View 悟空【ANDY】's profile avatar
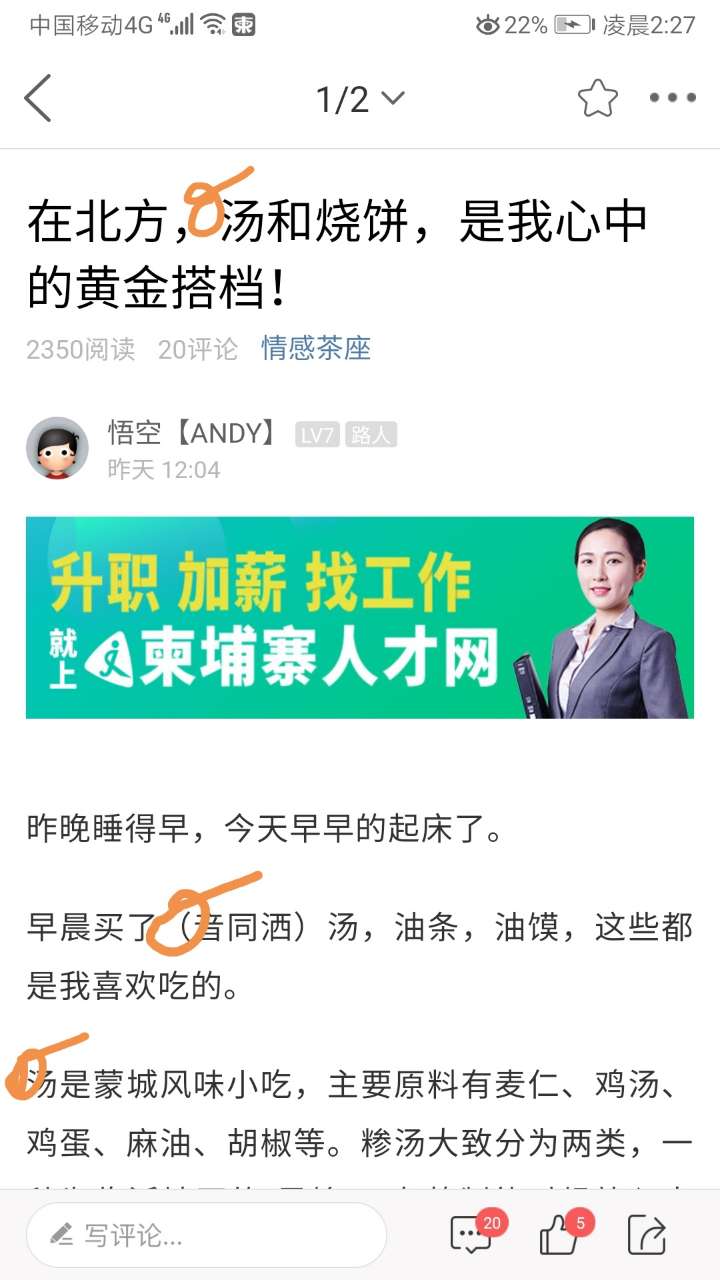720x1280 pixels. coord(57,448)
